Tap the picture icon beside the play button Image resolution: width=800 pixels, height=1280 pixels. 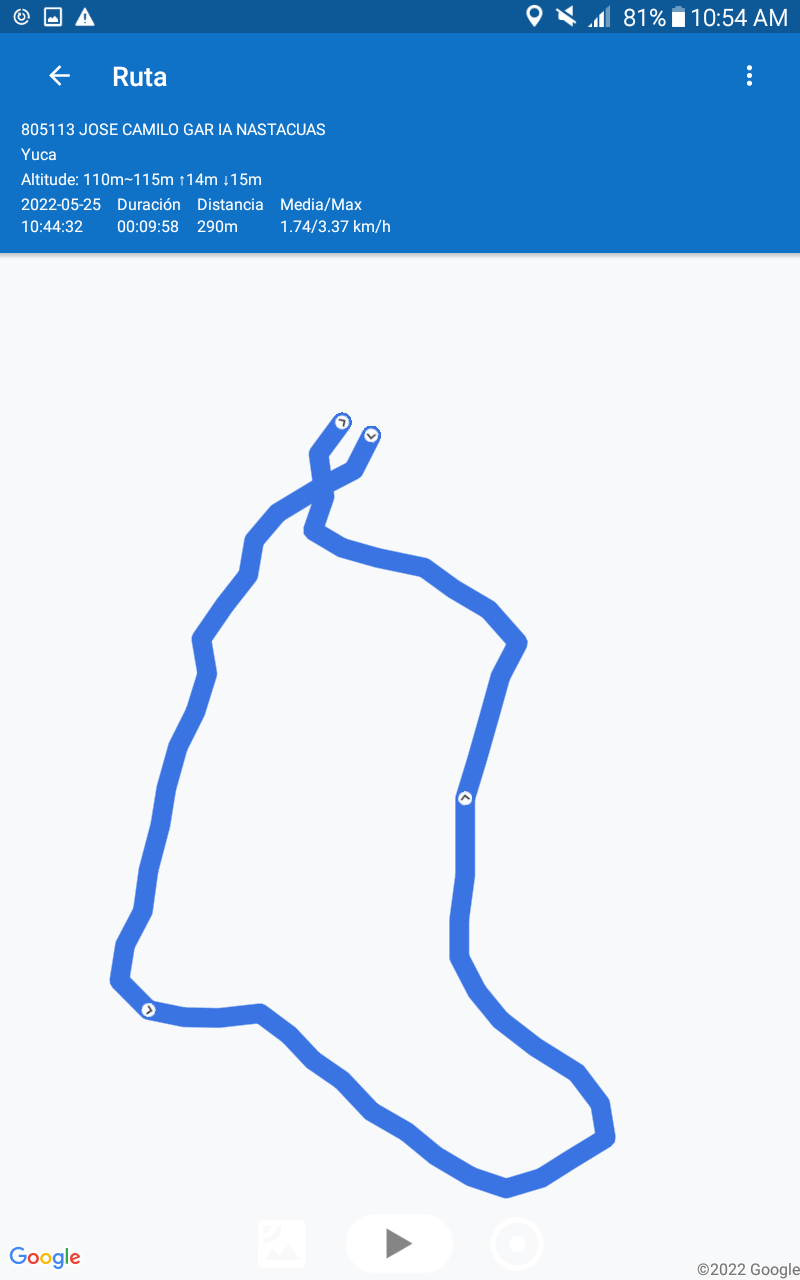click(282, 1244)
